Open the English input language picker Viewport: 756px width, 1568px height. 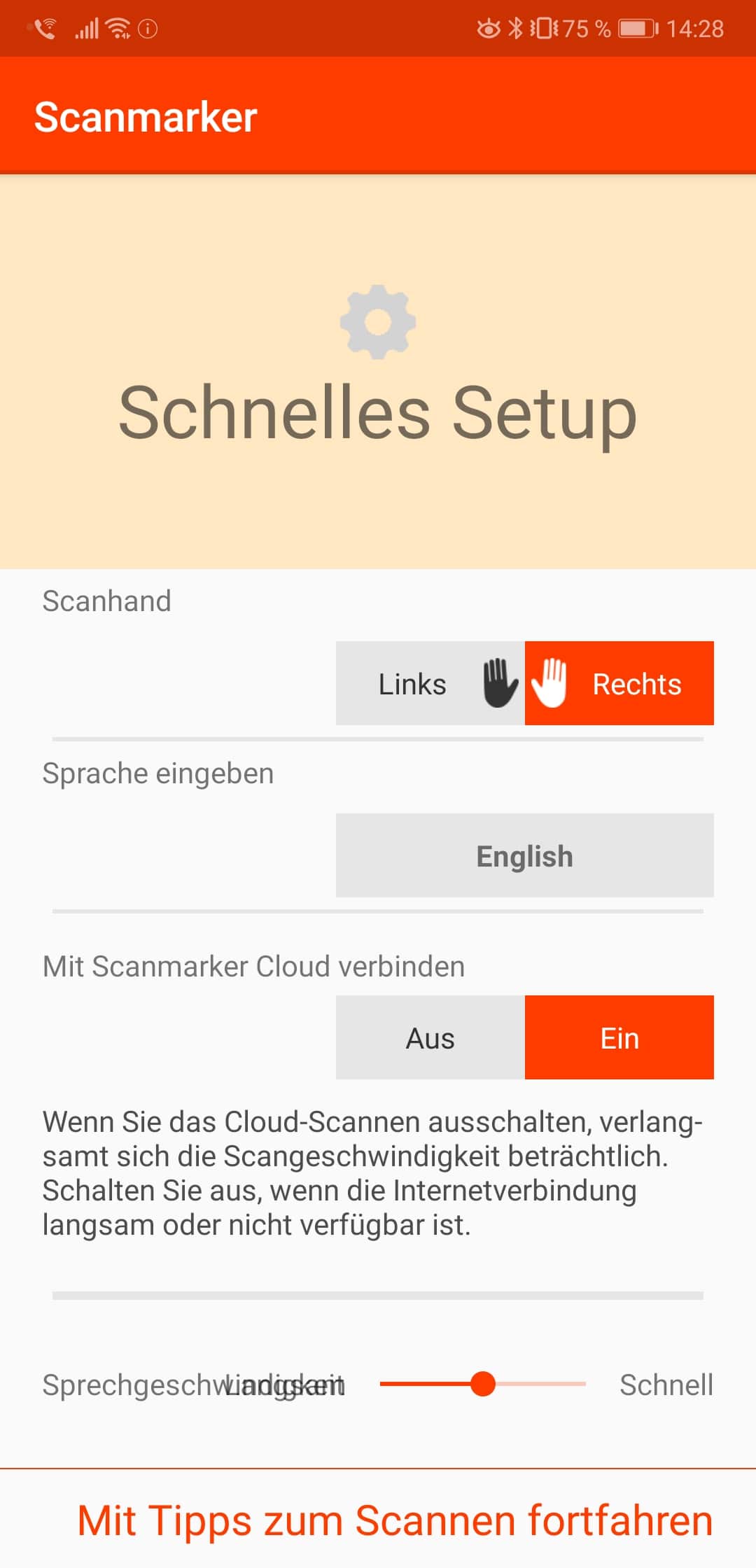point(524,855)
